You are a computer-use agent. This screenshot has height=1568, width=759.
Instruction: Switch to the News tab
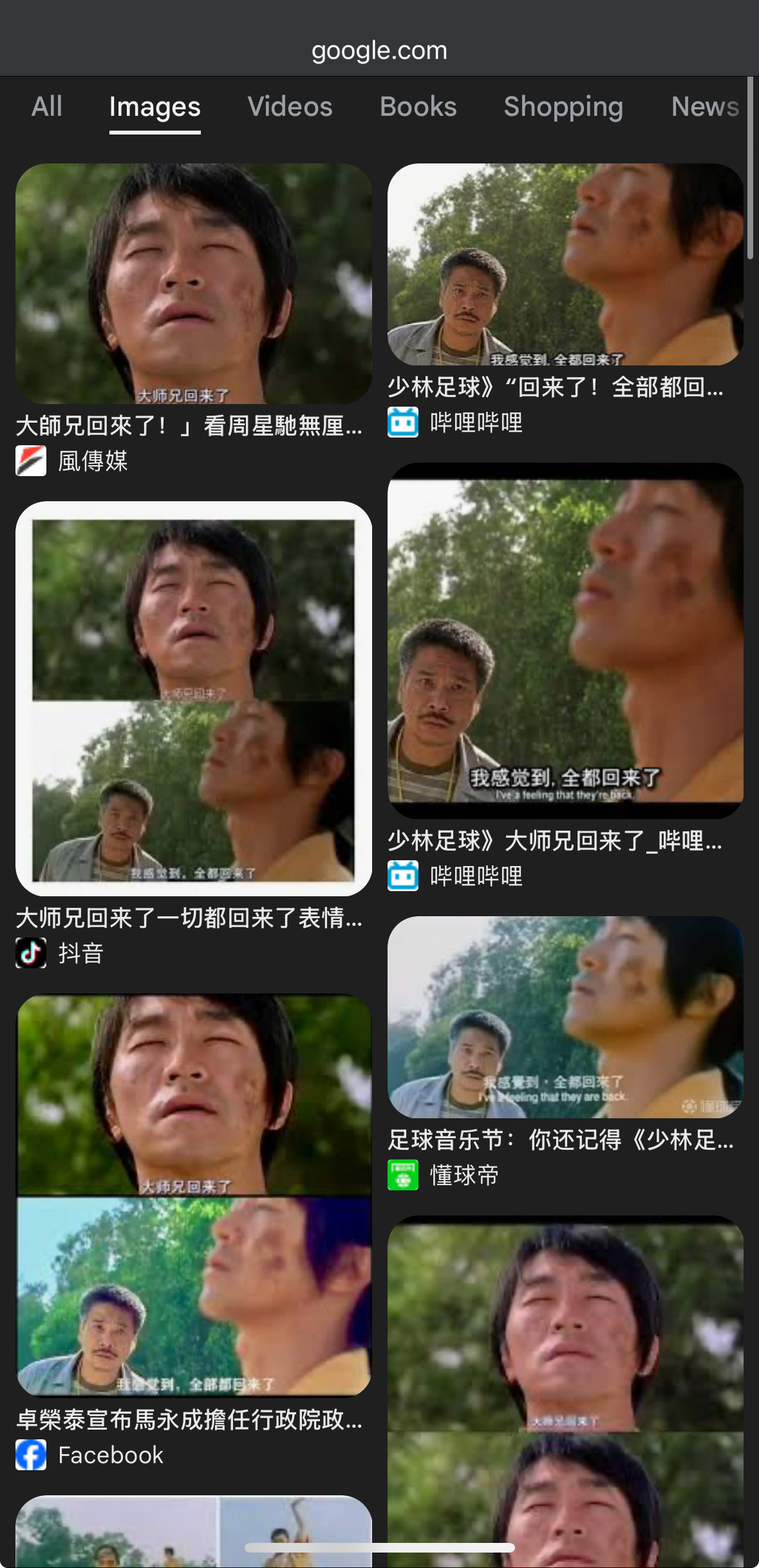[704, 107]
